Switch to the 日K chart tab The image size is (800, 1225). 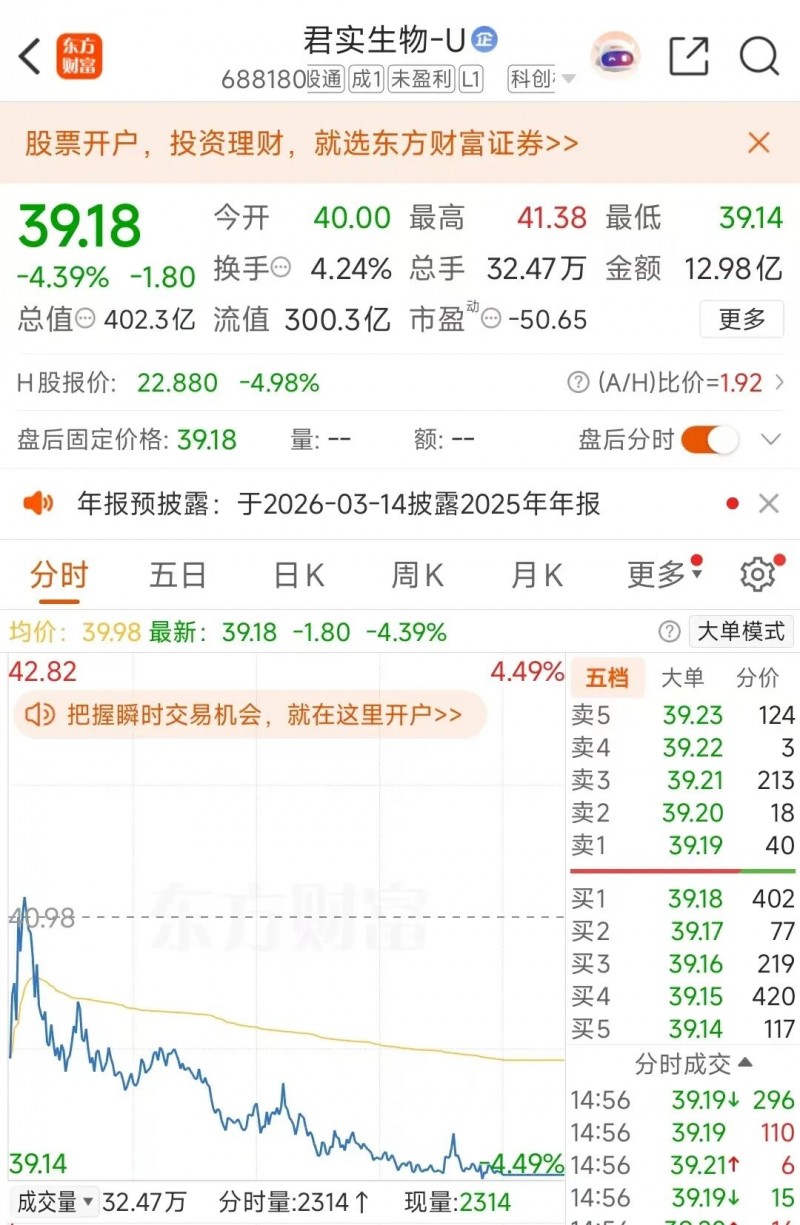tap(299, 575)
